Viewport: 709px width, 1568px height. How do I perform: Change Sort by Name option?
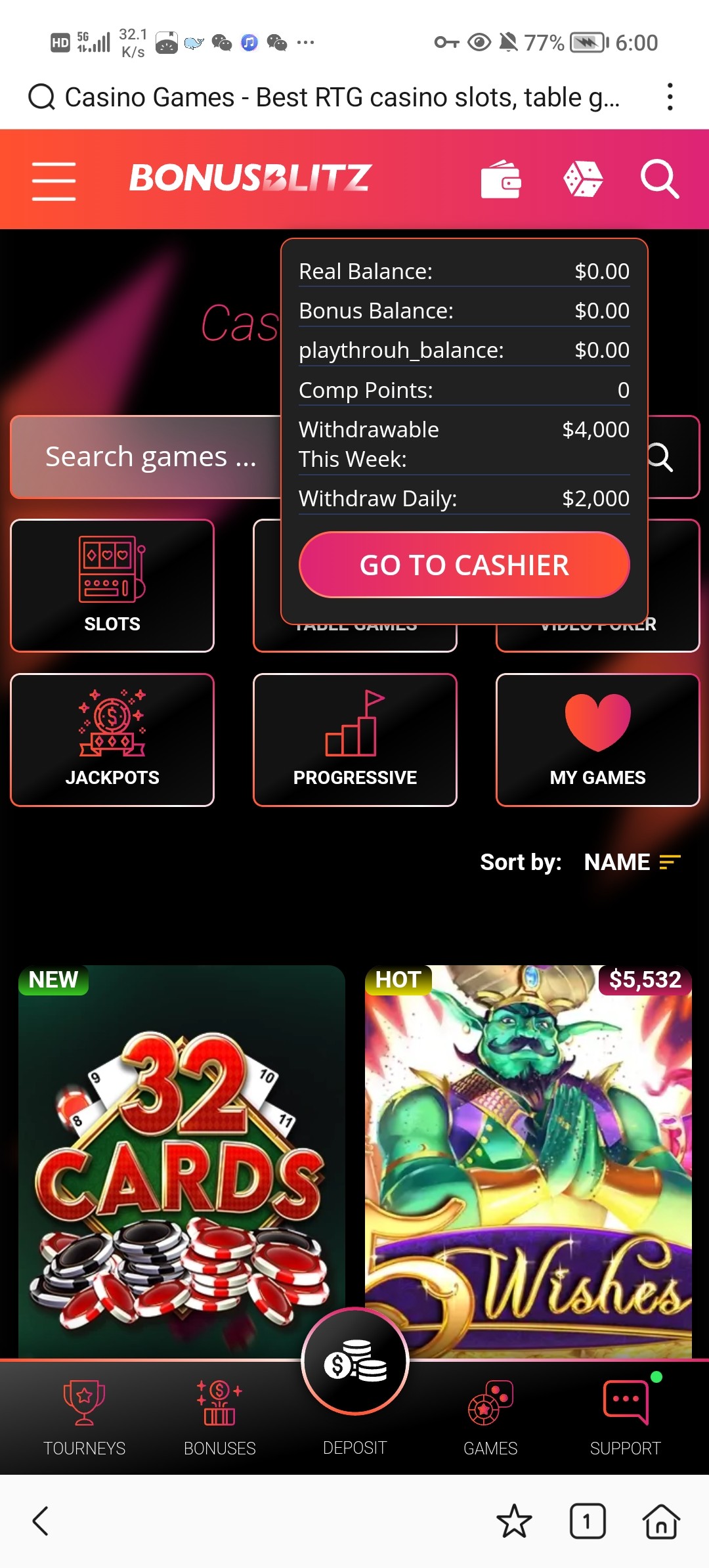pos(632,862)
